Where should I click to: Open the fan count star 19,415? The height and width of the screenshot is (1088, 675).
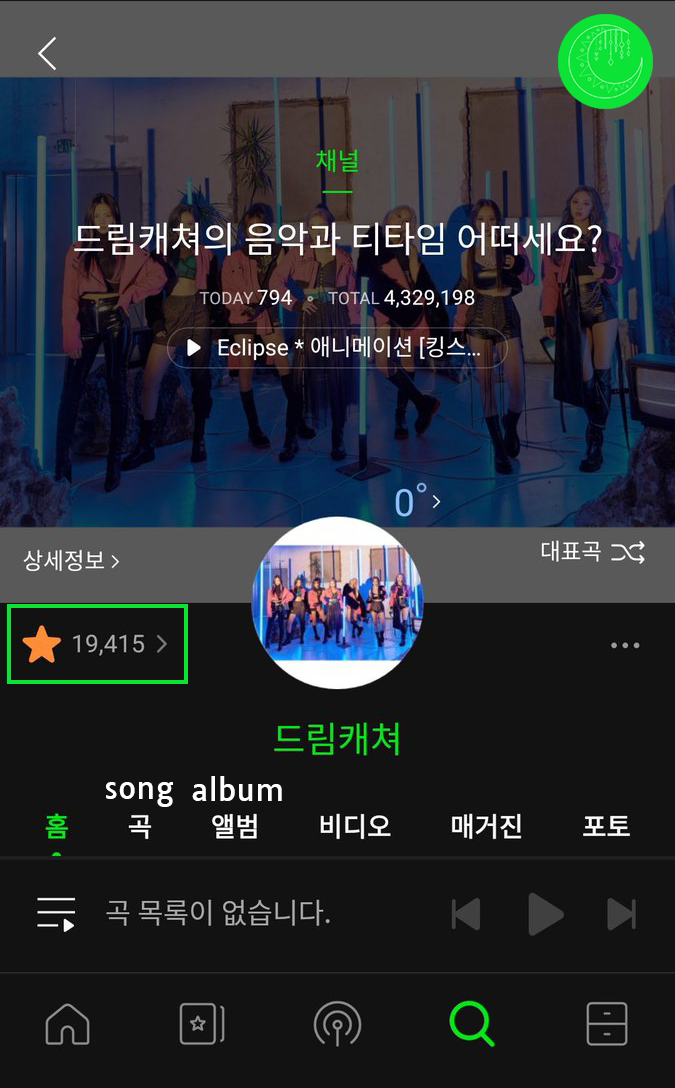pos(97,644)
